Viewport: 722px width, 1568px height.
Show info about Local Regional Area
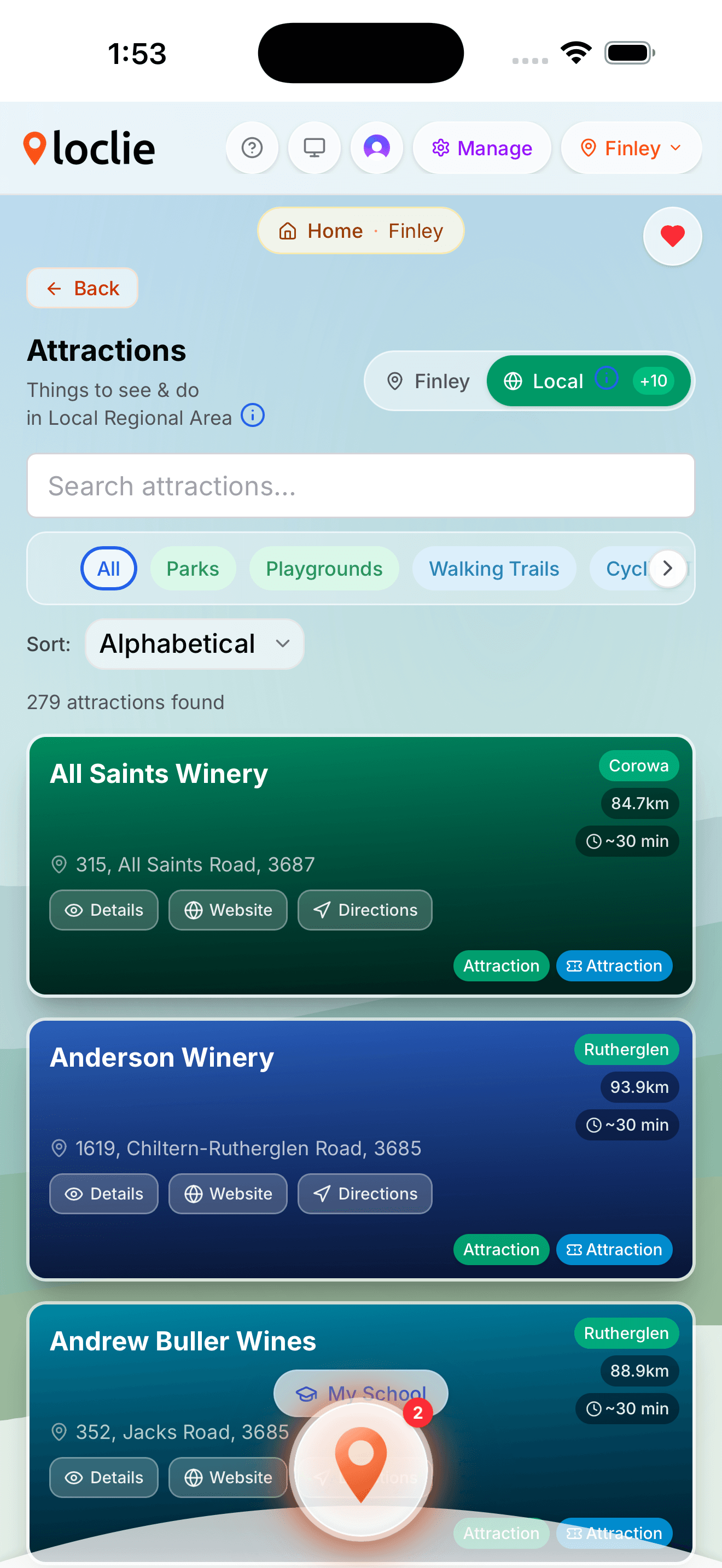pos(253,416)
